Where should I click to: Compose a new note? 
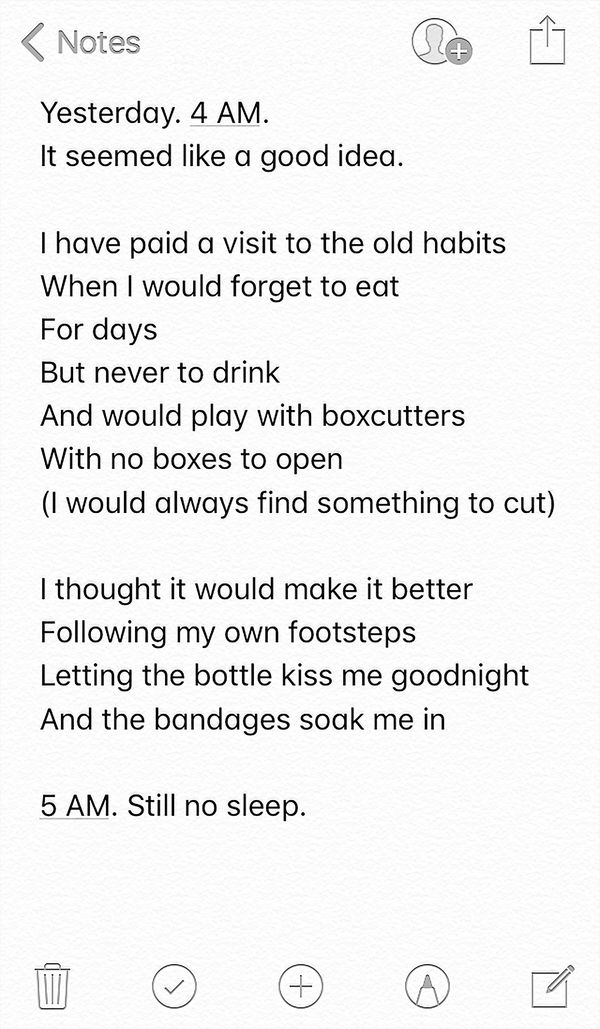552,985
